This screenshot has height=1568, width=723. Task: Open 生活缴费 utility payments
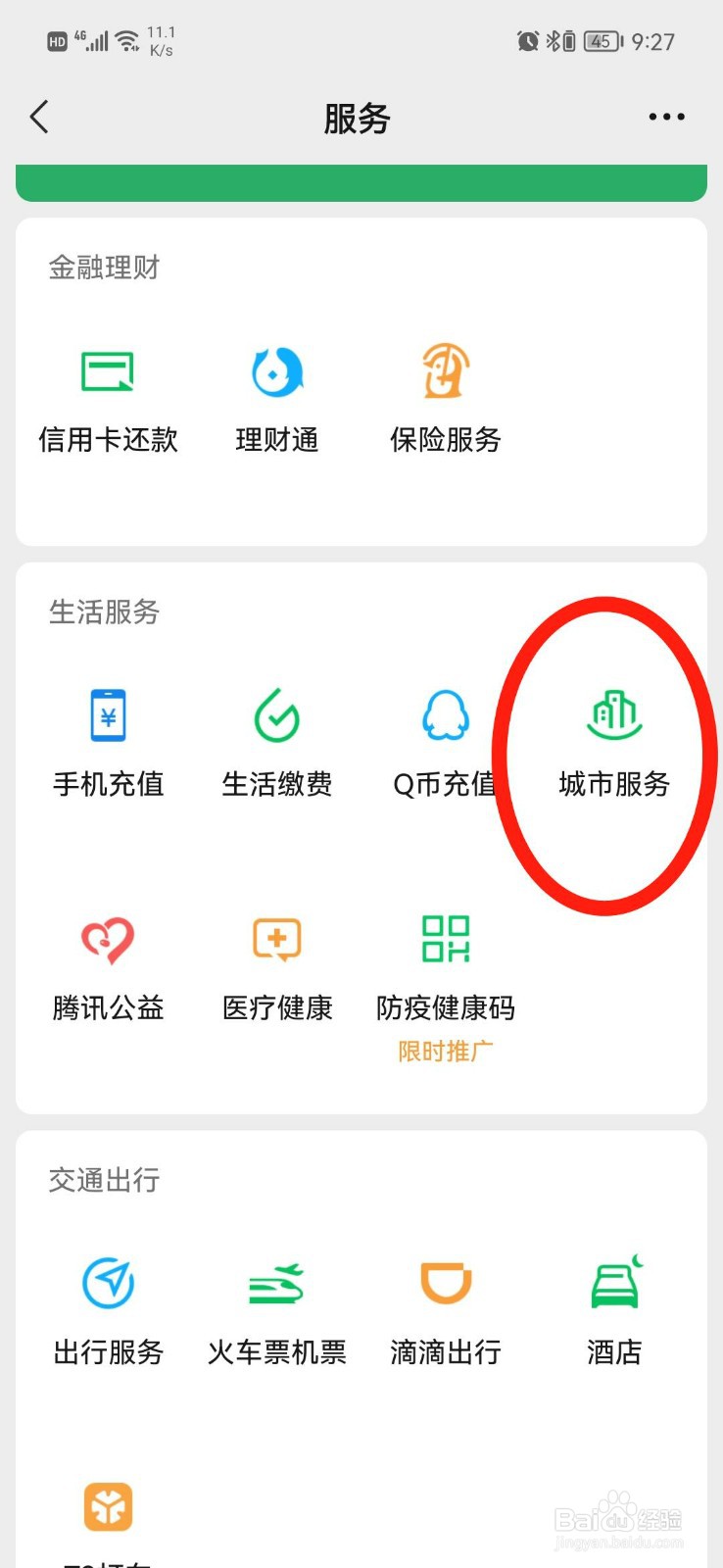[277, 742]
